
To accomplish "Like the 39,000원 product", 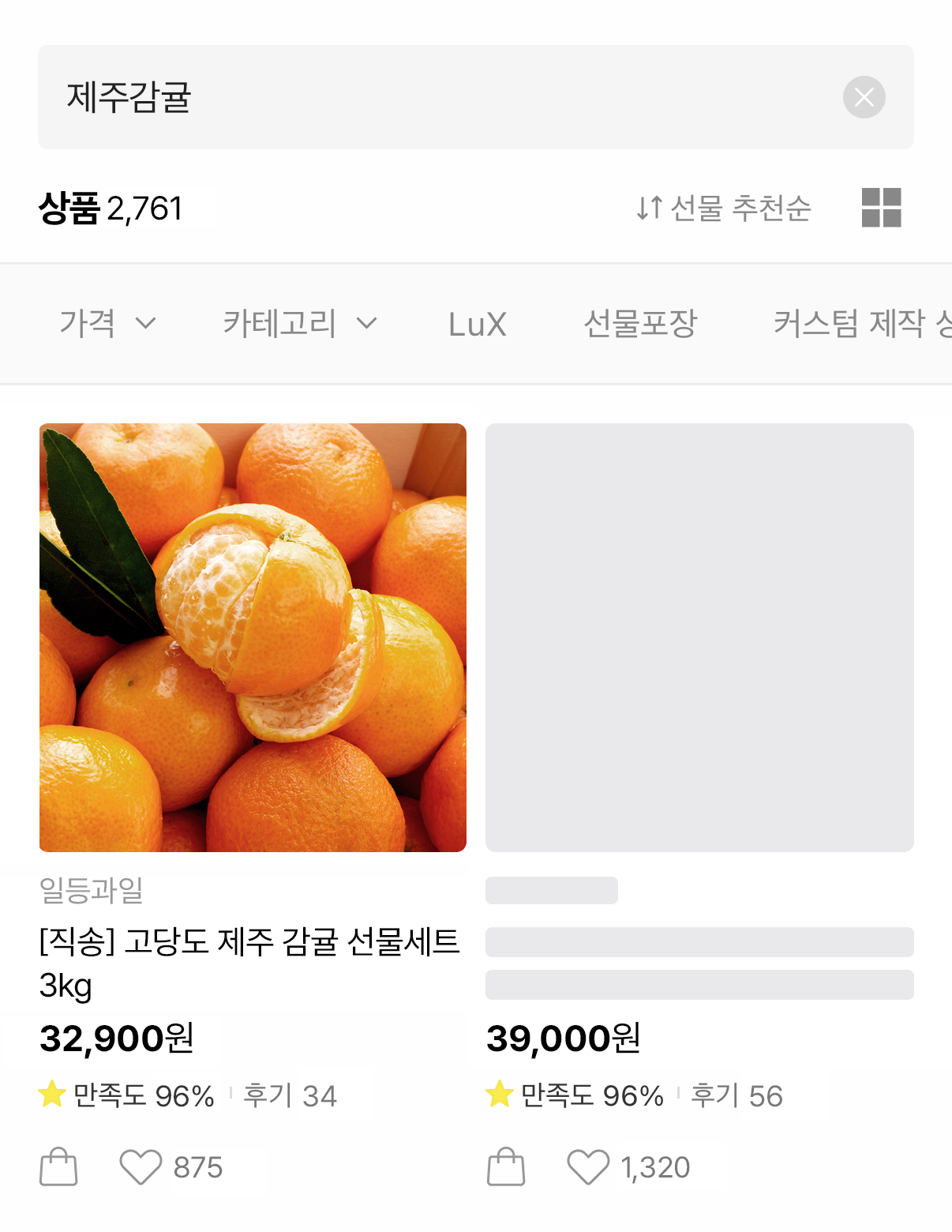I will [588, 1167].
